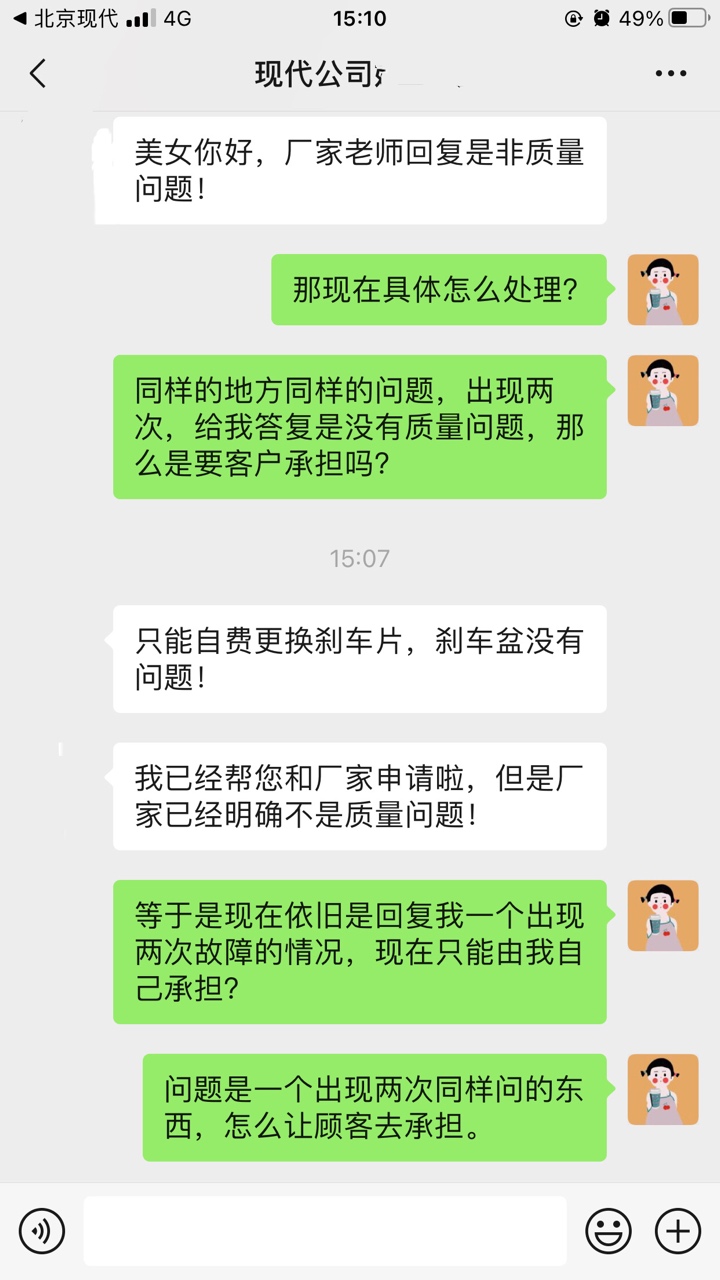Switch to voice message input
Image resolution: width=720 pixels, height=1280 pixels.
click(x=42, y=1230)
